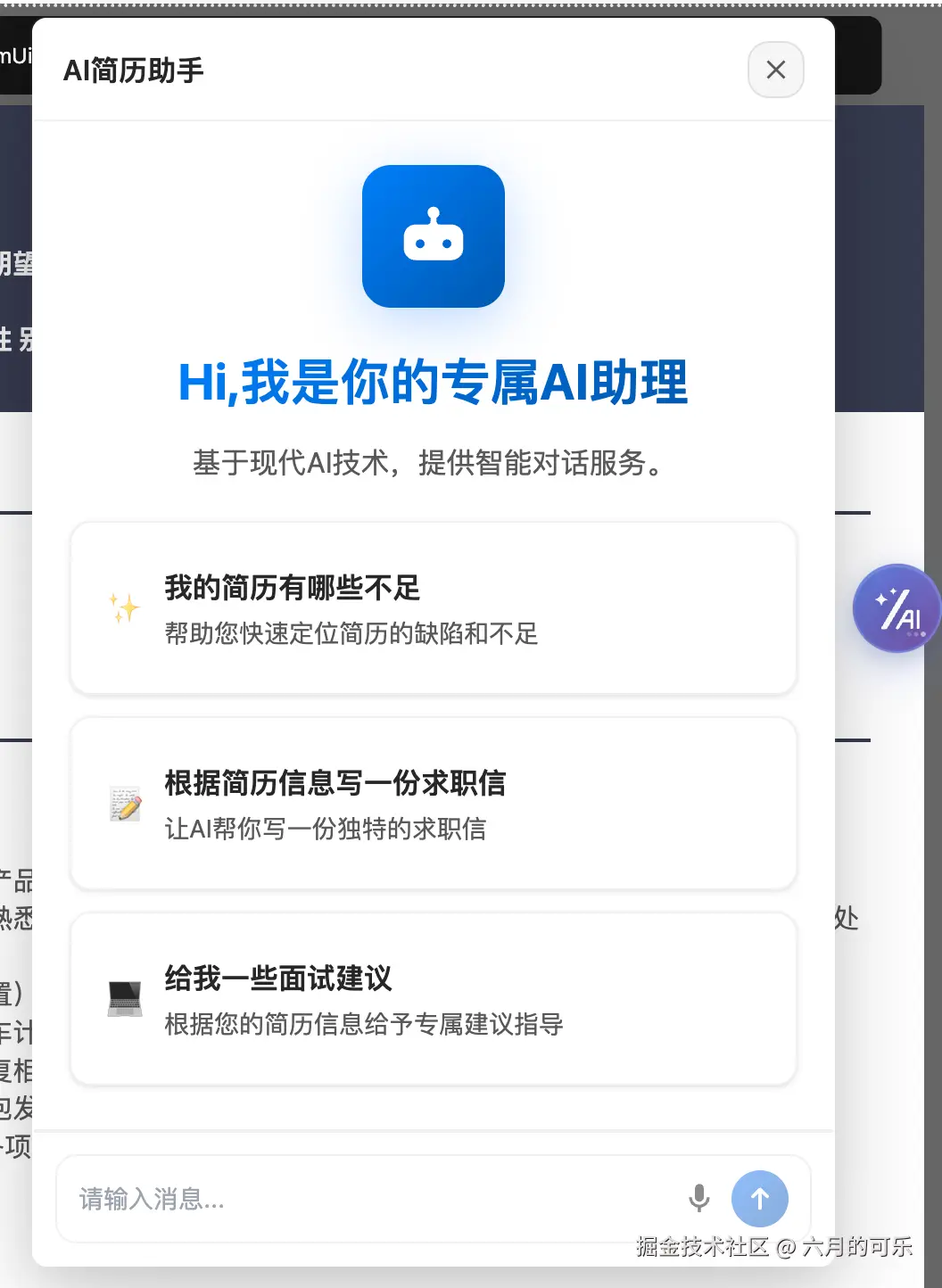Viewport: 942px width, 1288px height.
Task: Click the 根据您的简历信息给予专属建议指导 description text
Action: point(363,1025)
